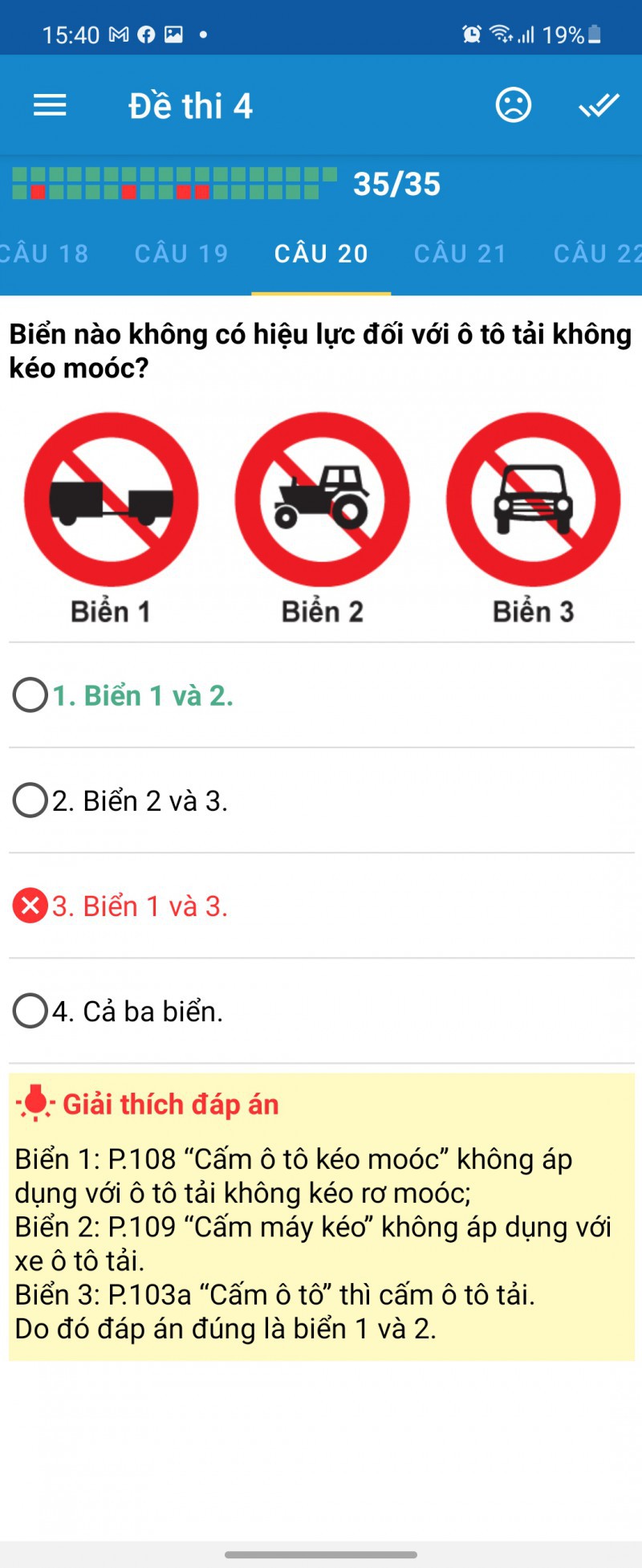Switch to the CÂU 18 tab
Screen dimensions: 642x1568
pyautogui.click(x=44, y=254)
